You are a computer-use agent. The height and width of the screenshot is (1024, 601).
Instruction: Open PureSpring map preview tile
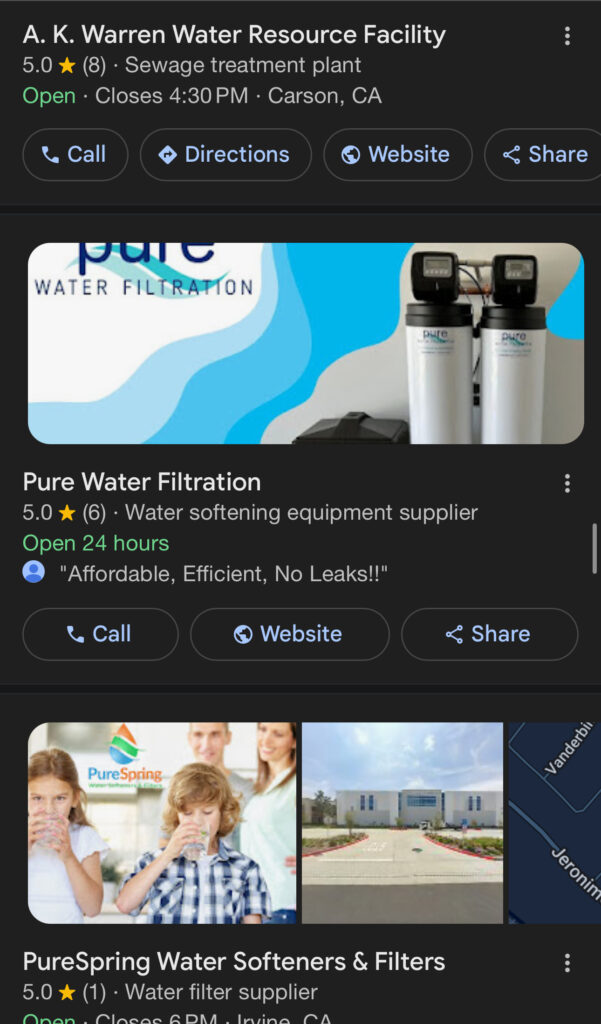[x=554, y=822]
